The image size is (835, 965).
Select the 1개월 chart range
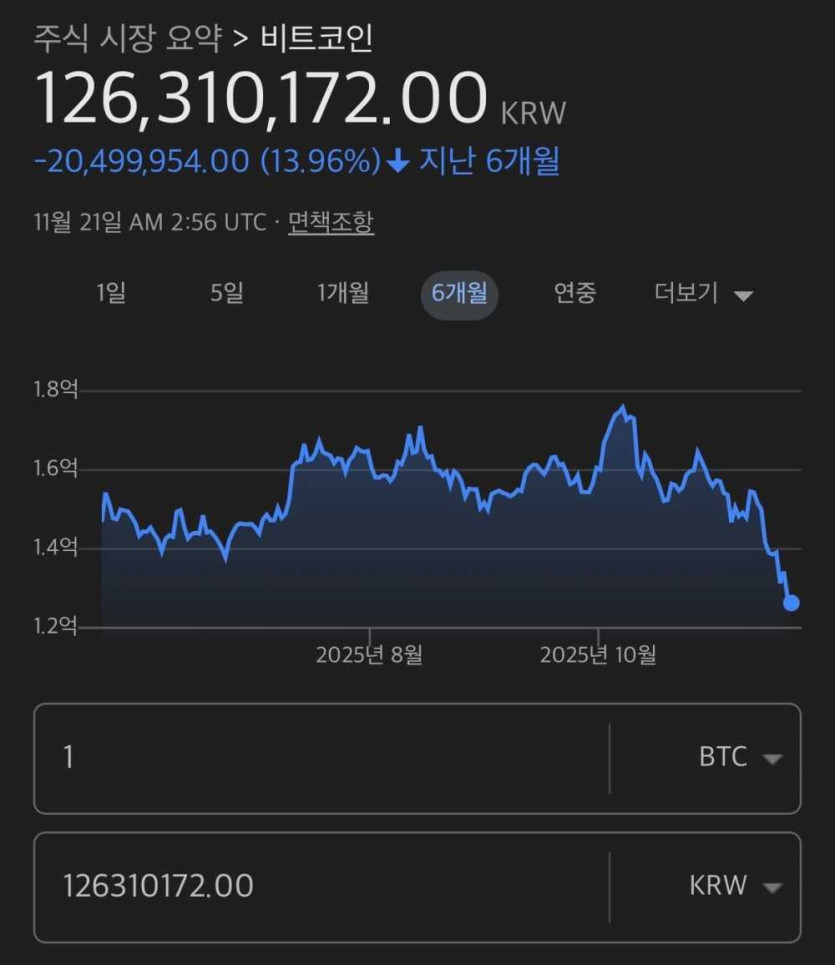343,294
